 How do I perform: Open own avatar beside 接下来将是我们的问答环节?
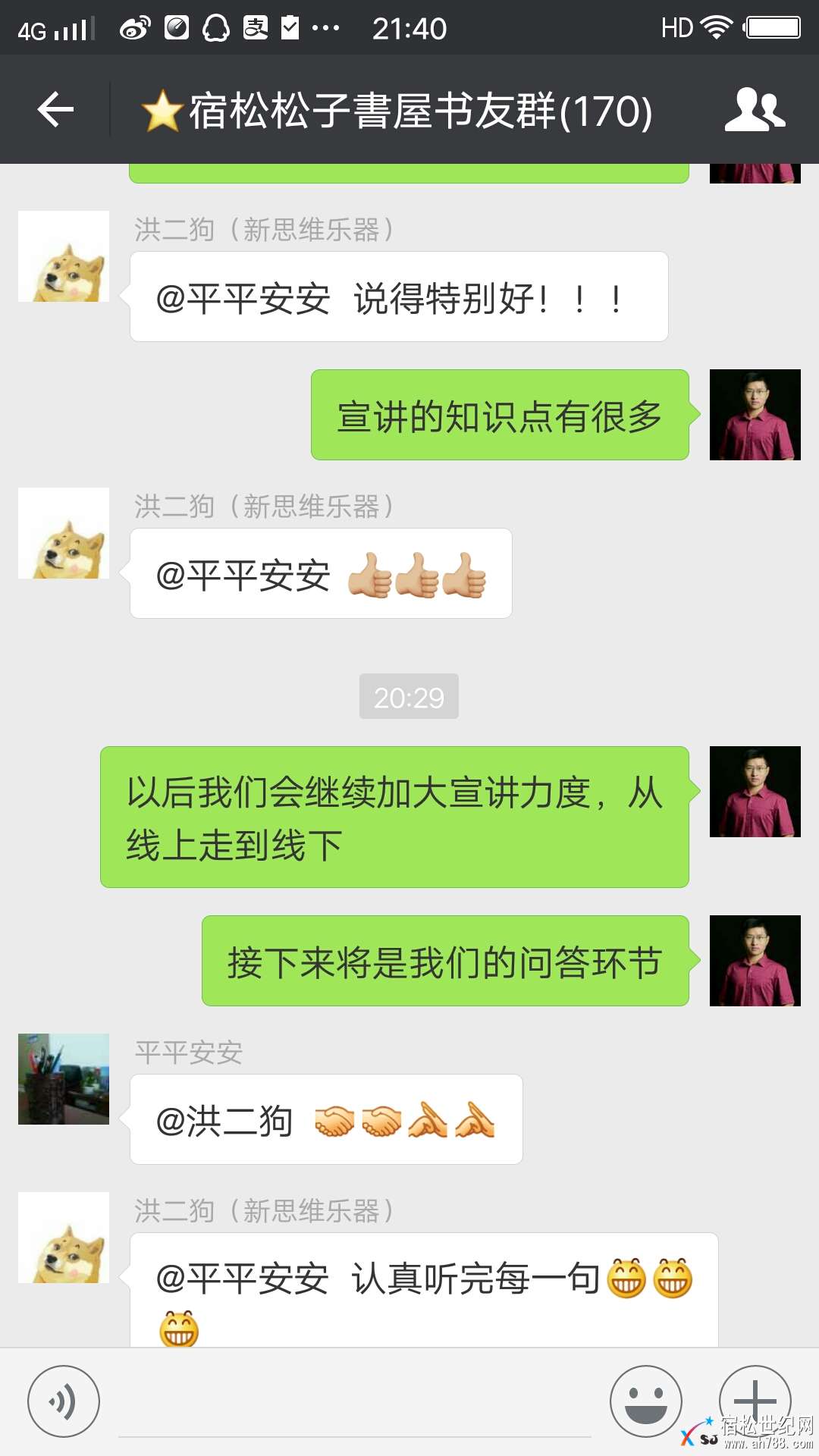(755, 961)
